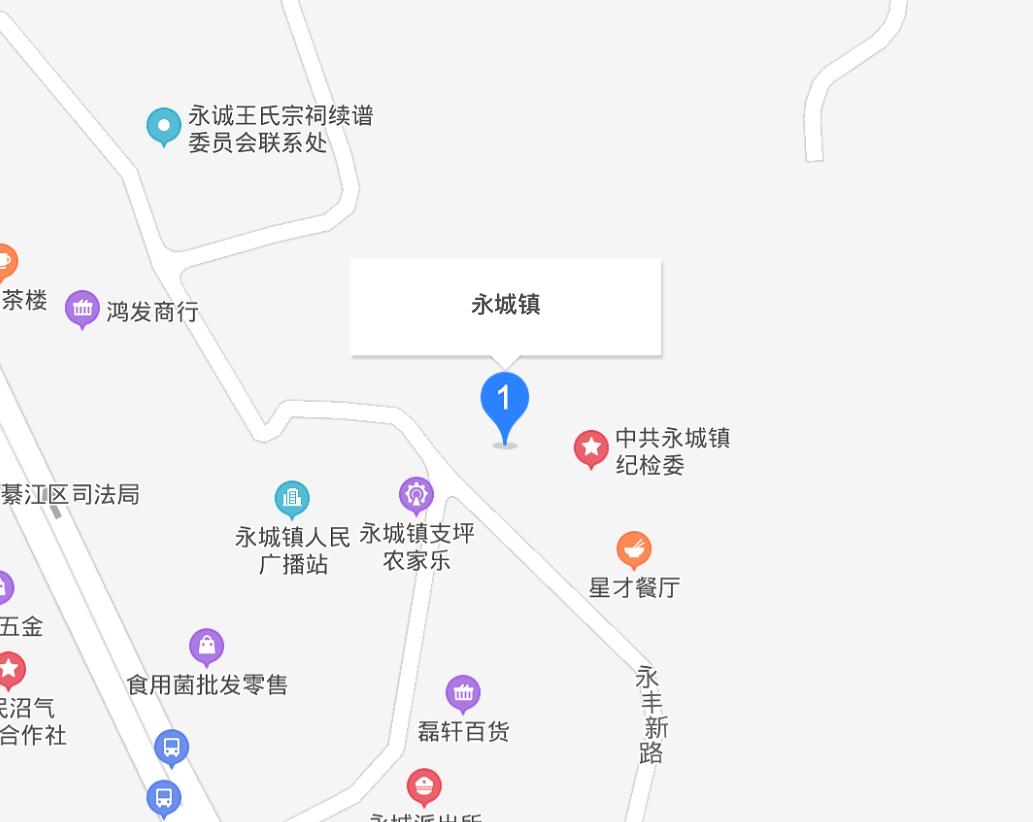Screen dimensions: 1033x822
Task: Open the 永城镇 info bubble
Action: [x=505, y=305]
